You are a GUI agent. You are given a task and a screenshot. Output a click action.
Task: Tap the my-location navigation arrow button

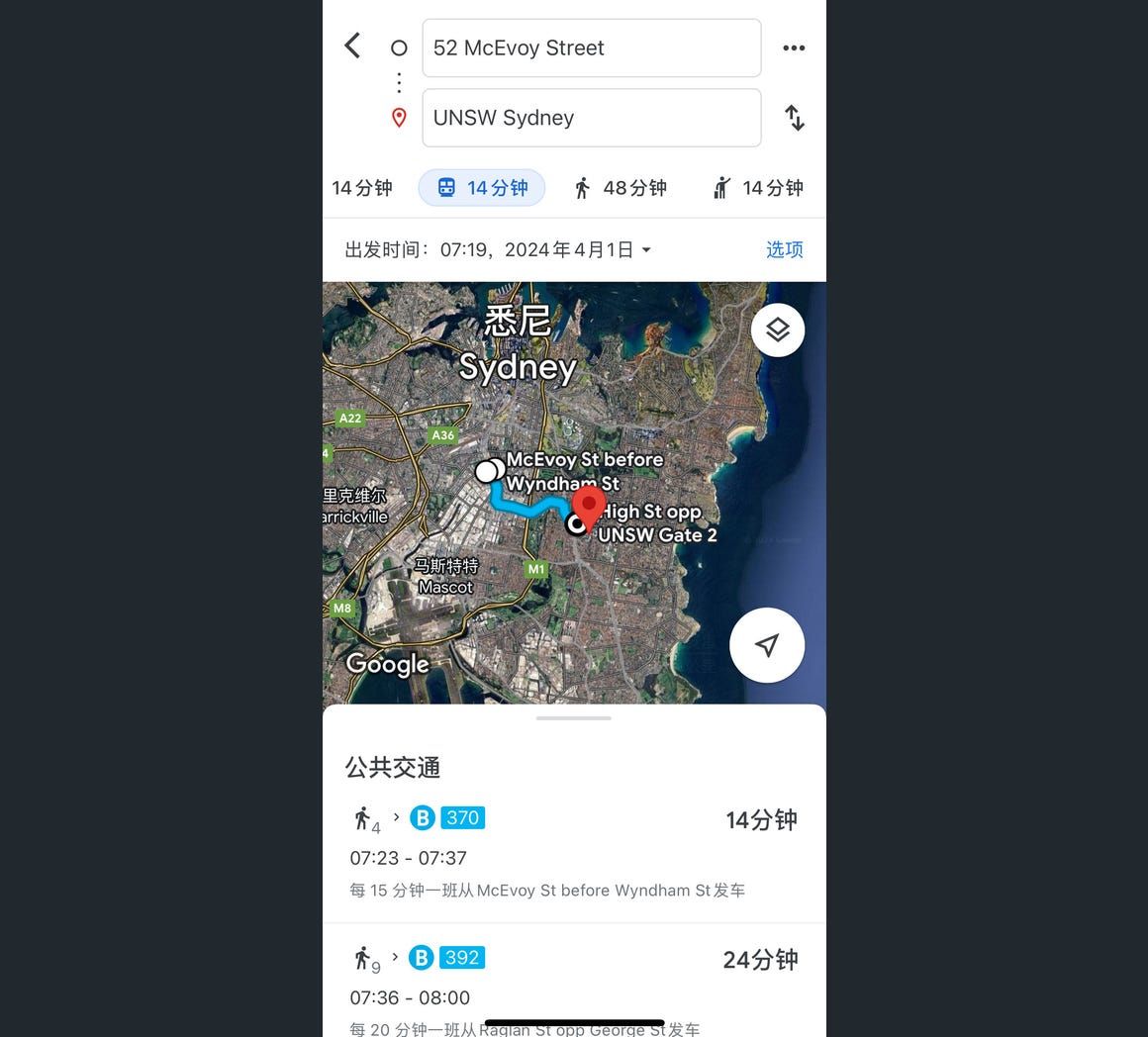click(x=767, y=645)
